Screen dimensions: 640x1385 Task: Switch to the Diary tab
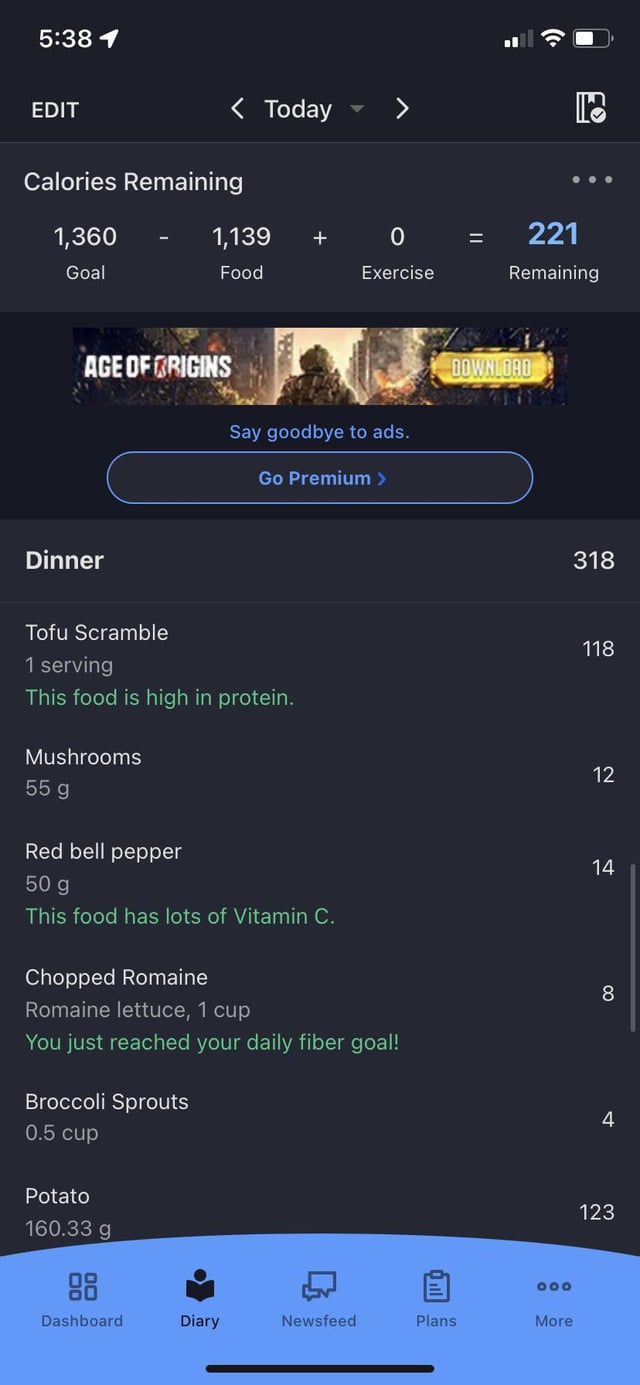tap(200, 1299)
